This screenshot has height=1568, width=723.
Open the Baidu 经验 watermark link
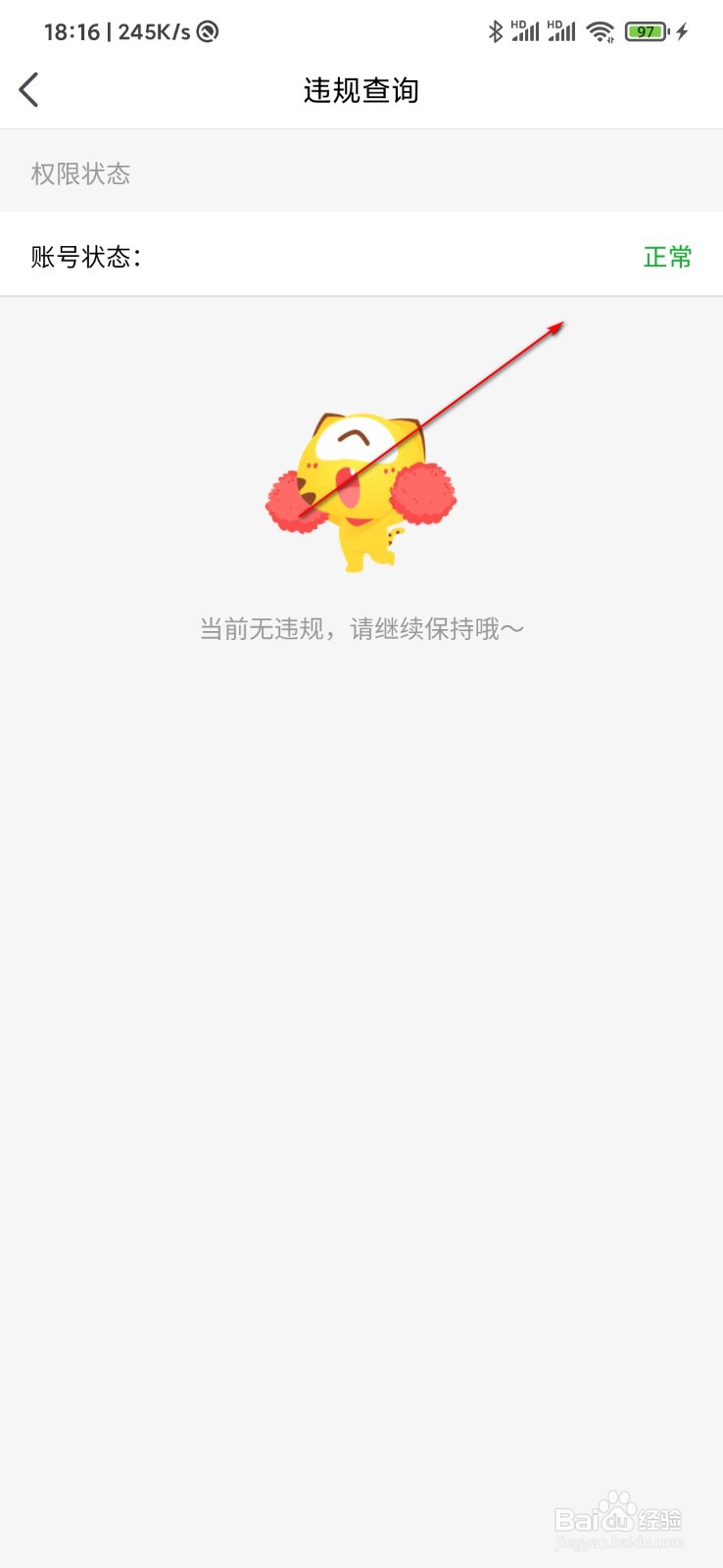(619, 1521)
